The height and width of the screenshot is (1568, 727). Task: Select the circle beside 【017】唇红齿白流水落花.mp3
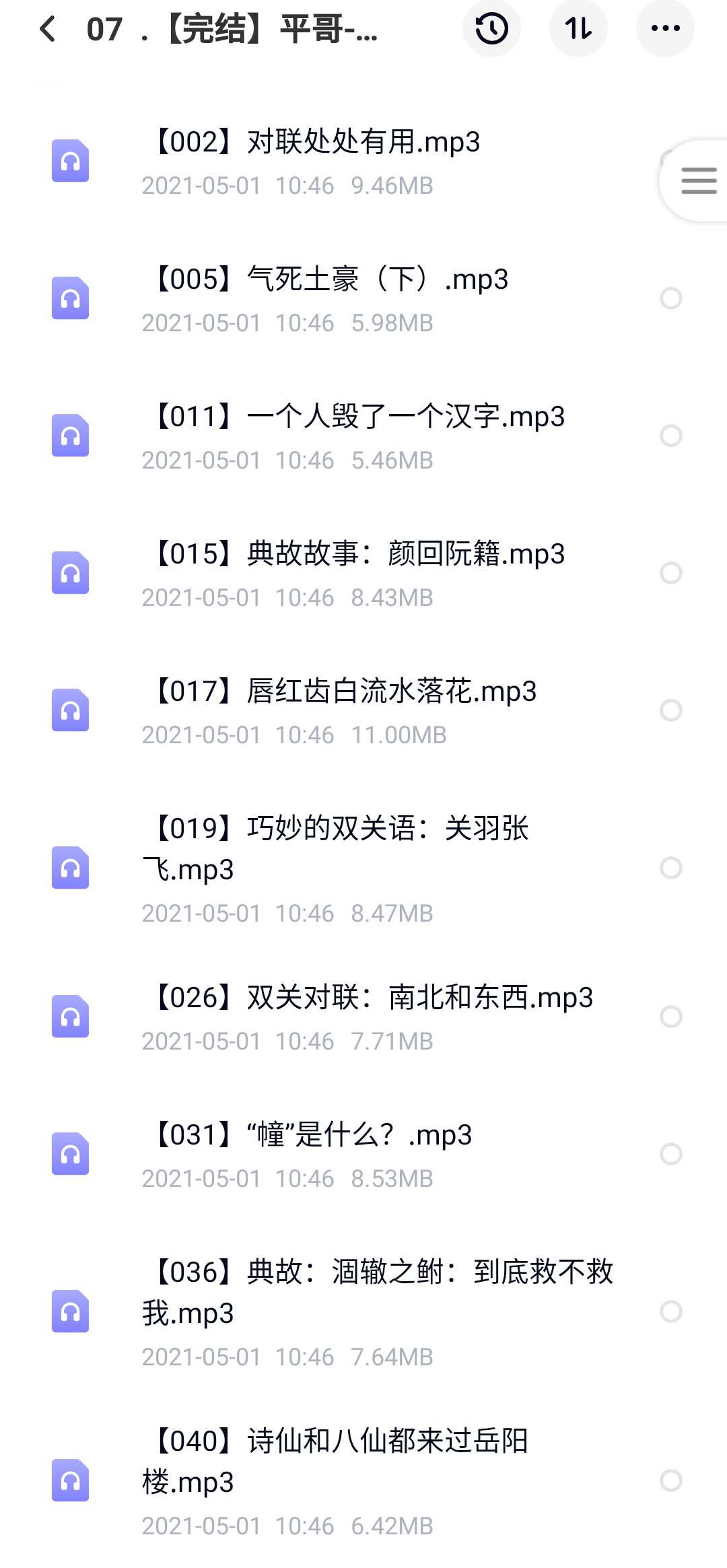[x=671, y=710]
